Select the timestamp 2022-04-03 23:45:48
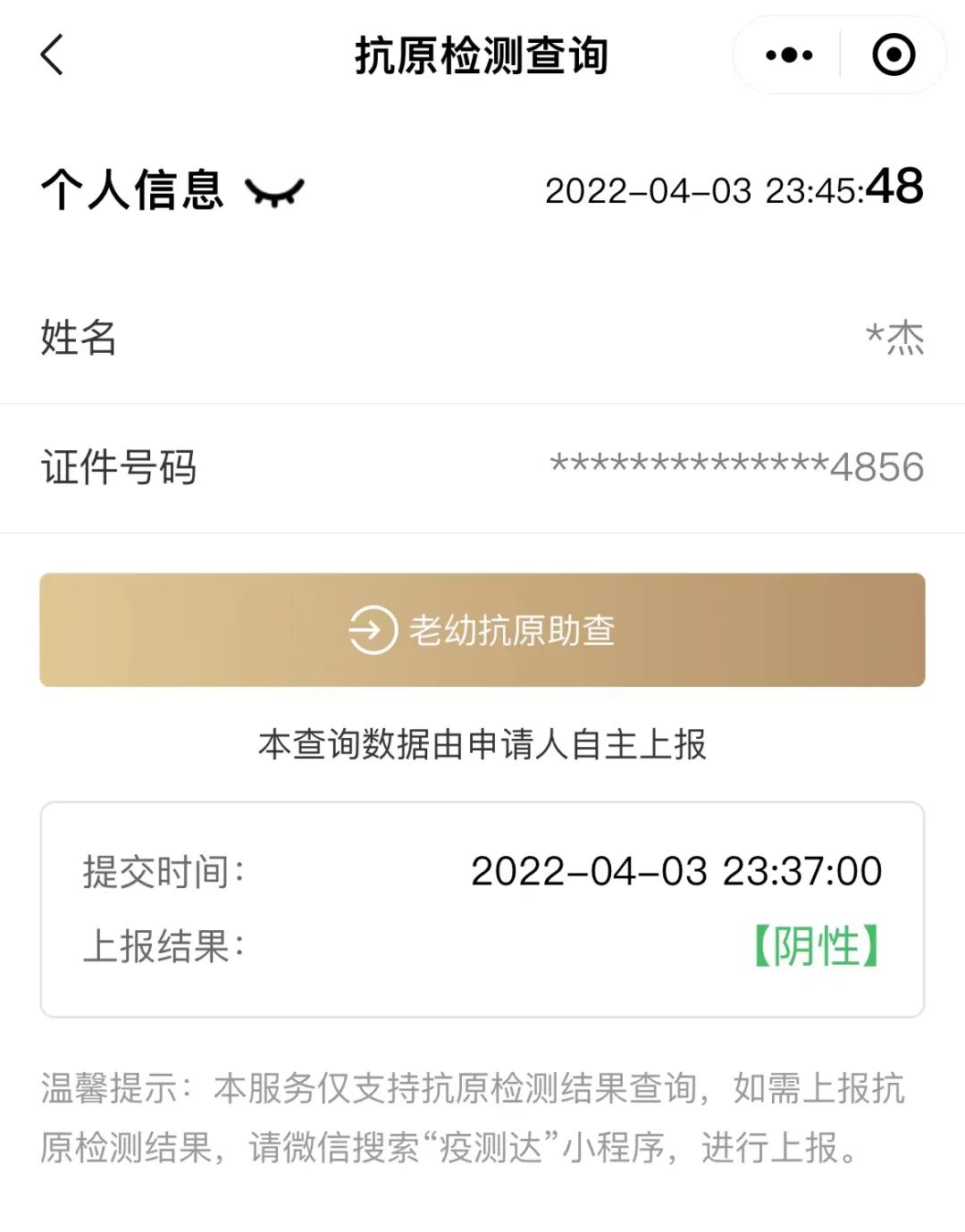This screenshot has width=965, height=1232. pyautogui.click(x=734, y=189)
